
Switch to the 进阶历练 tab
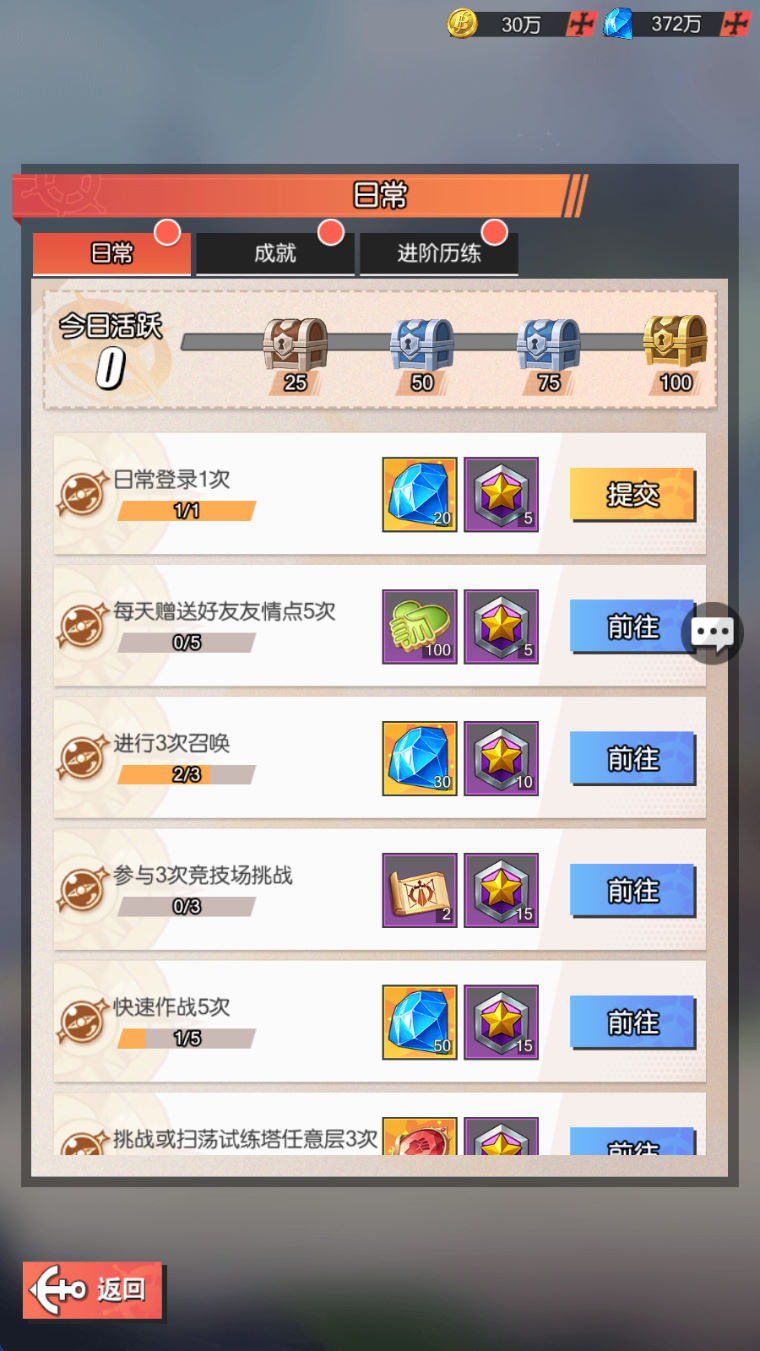439,253
